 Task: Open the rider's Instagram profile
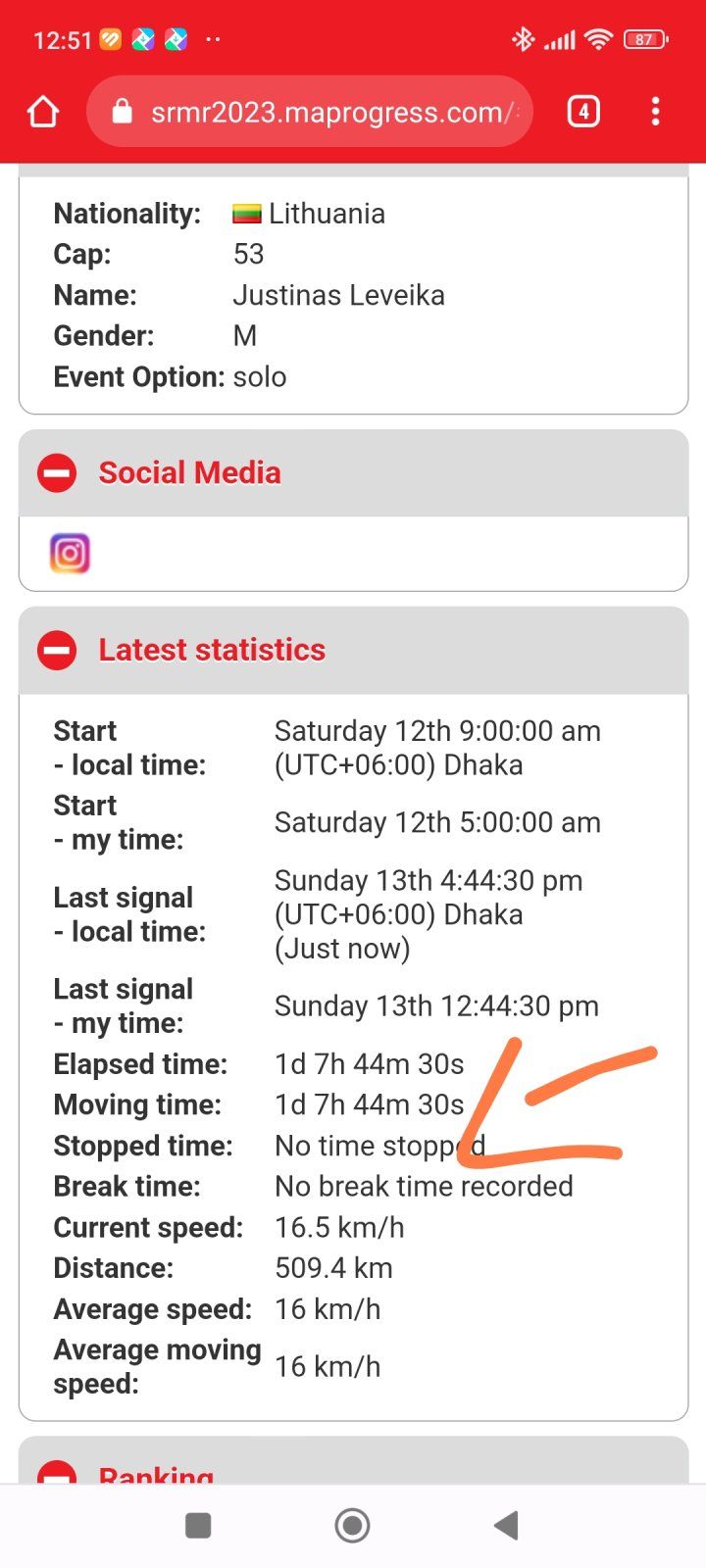click(x=70, y=554)
